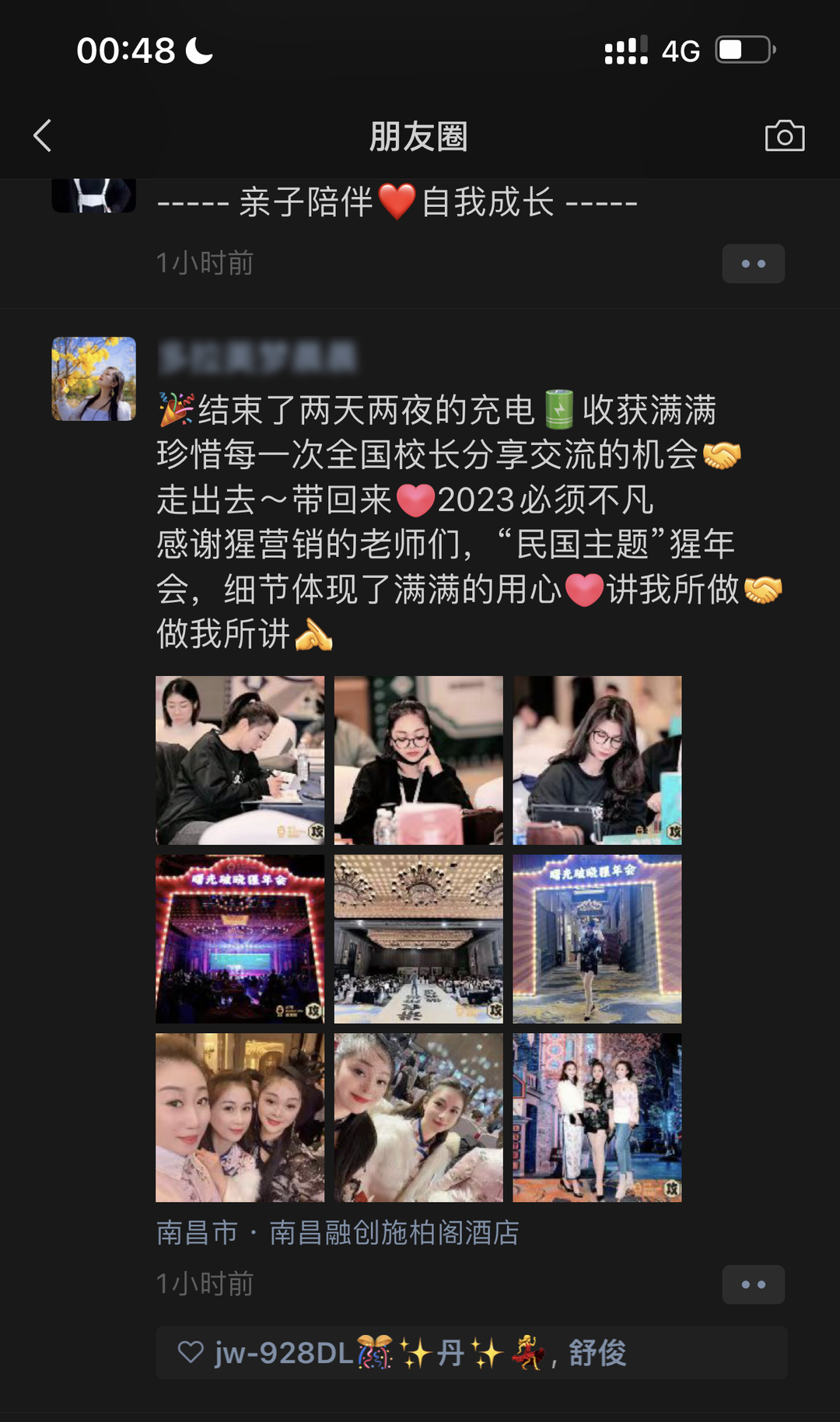The width and height of the screenshot is (840, 1422).
Task: Open the purple-lit stage entrance photo
Action: click(x=240, y=939)
